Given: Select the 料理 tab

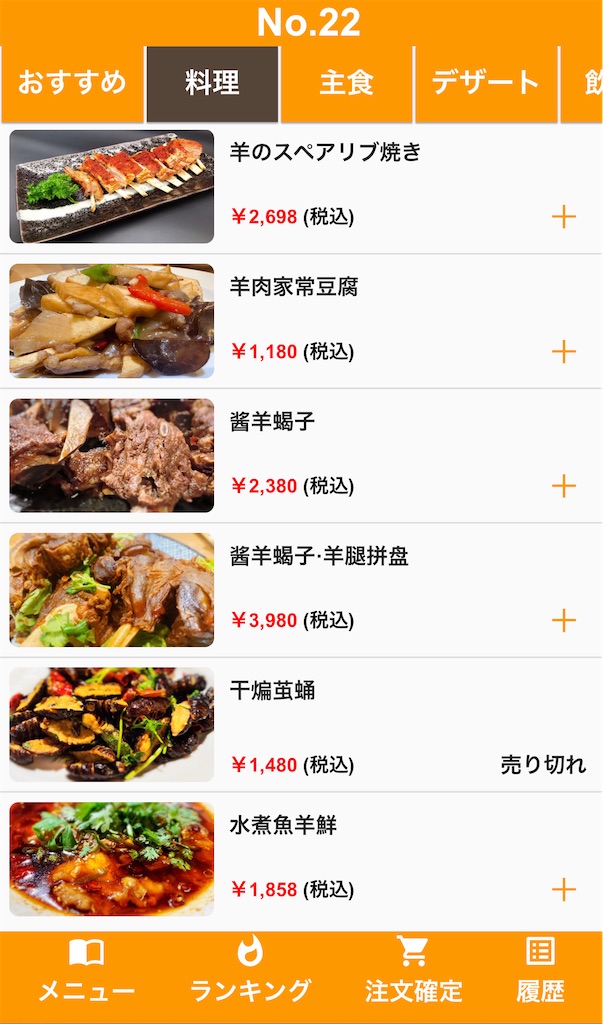Looking at the screenshot, I should click(212, 83).
